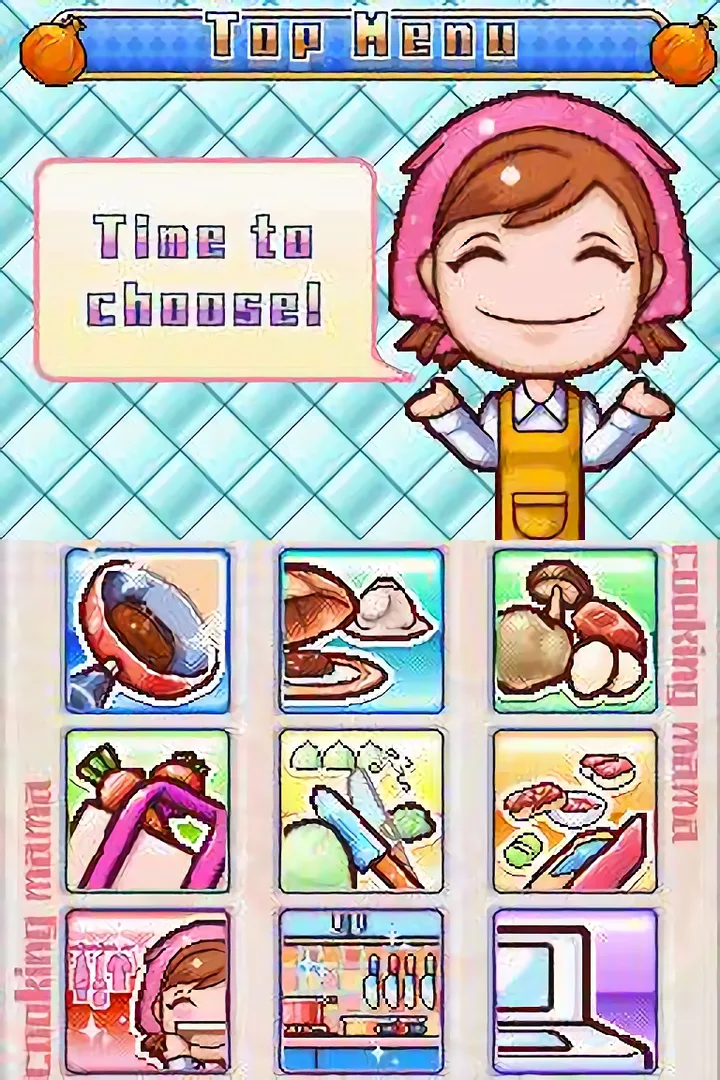720x1080 pixels.
Task: Select the purple screen device tile
Action: click(x=575, y=990)
